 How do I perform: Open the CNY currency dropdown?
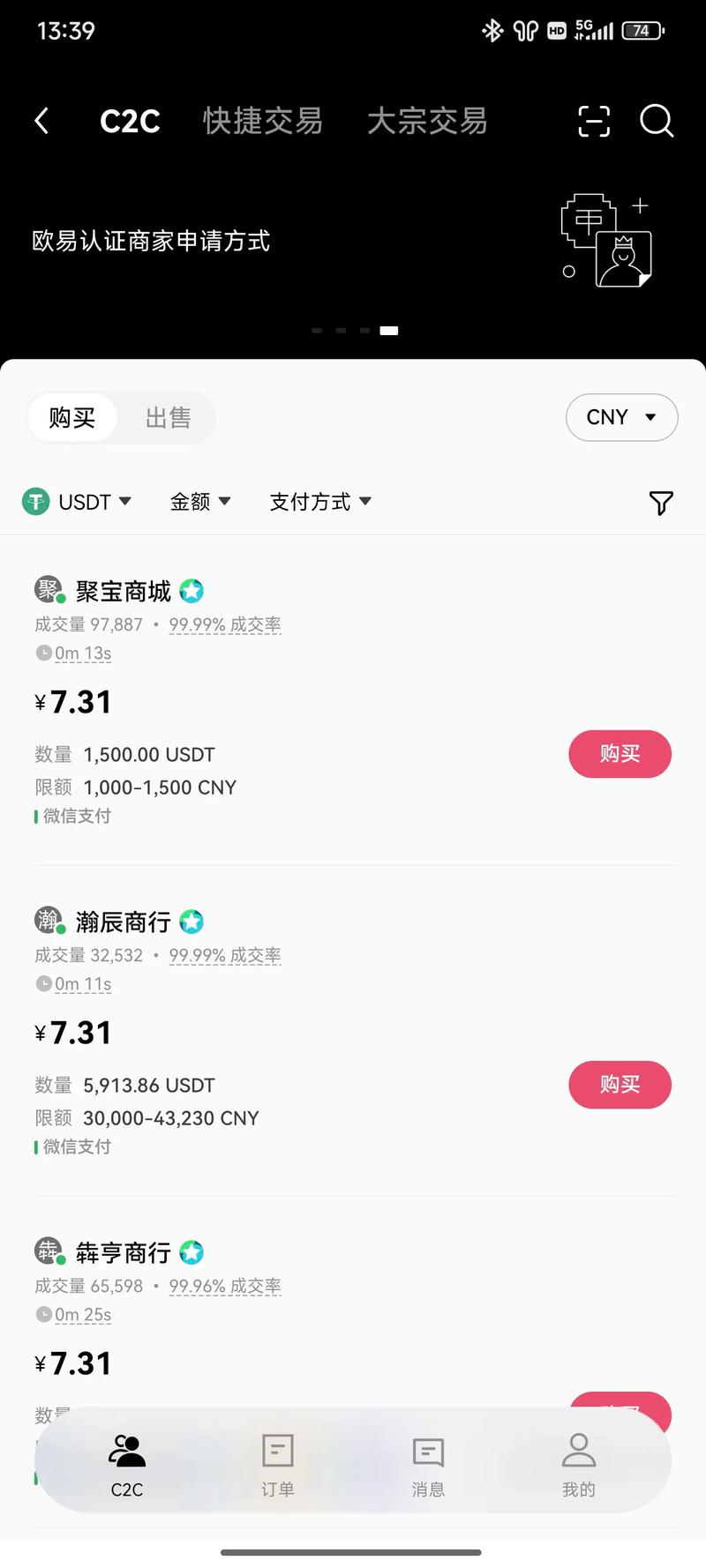621,417
